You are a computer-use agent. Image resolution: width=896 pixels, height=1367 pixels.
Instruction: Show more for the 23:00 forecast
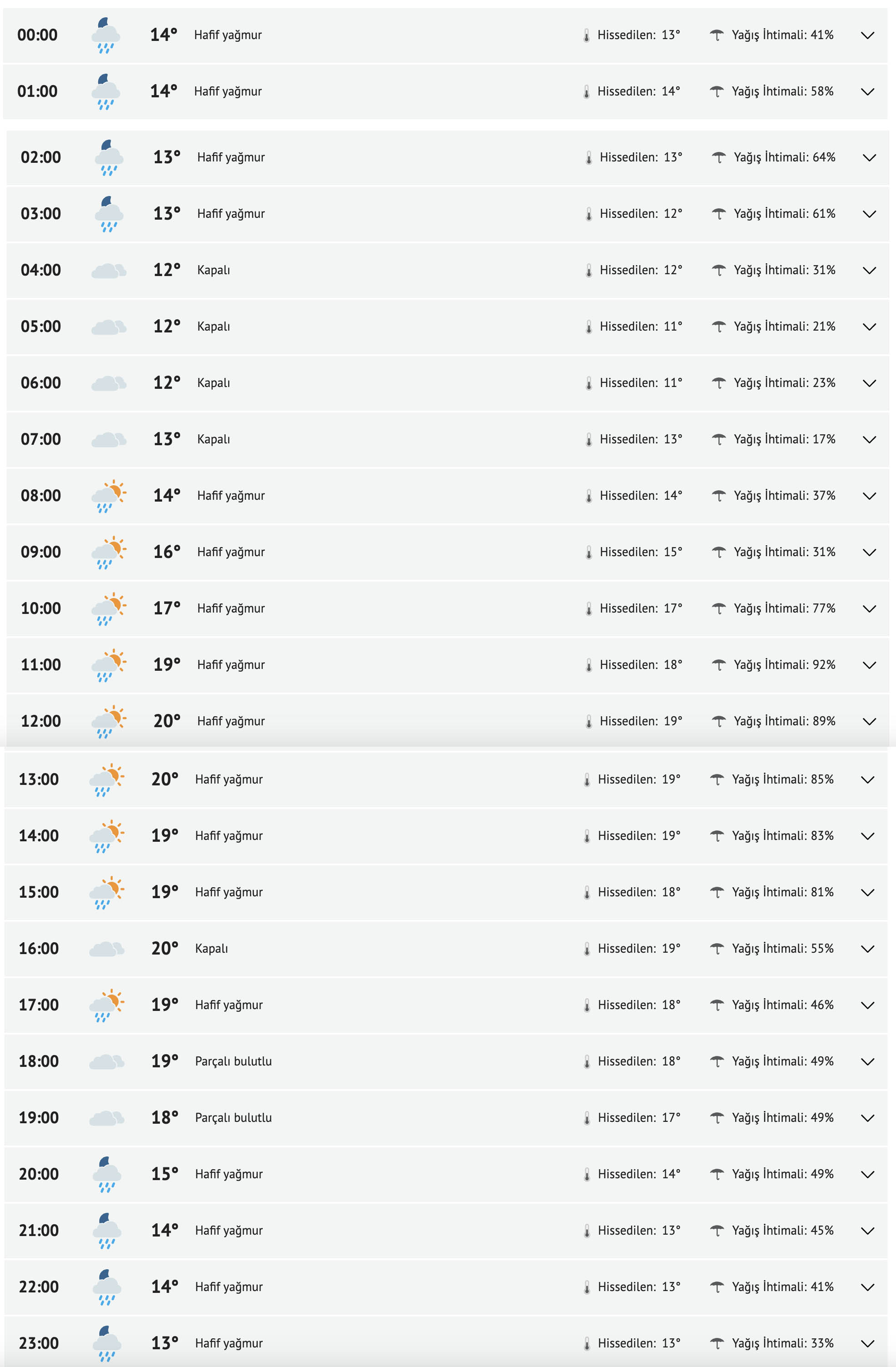[867, 1343]
